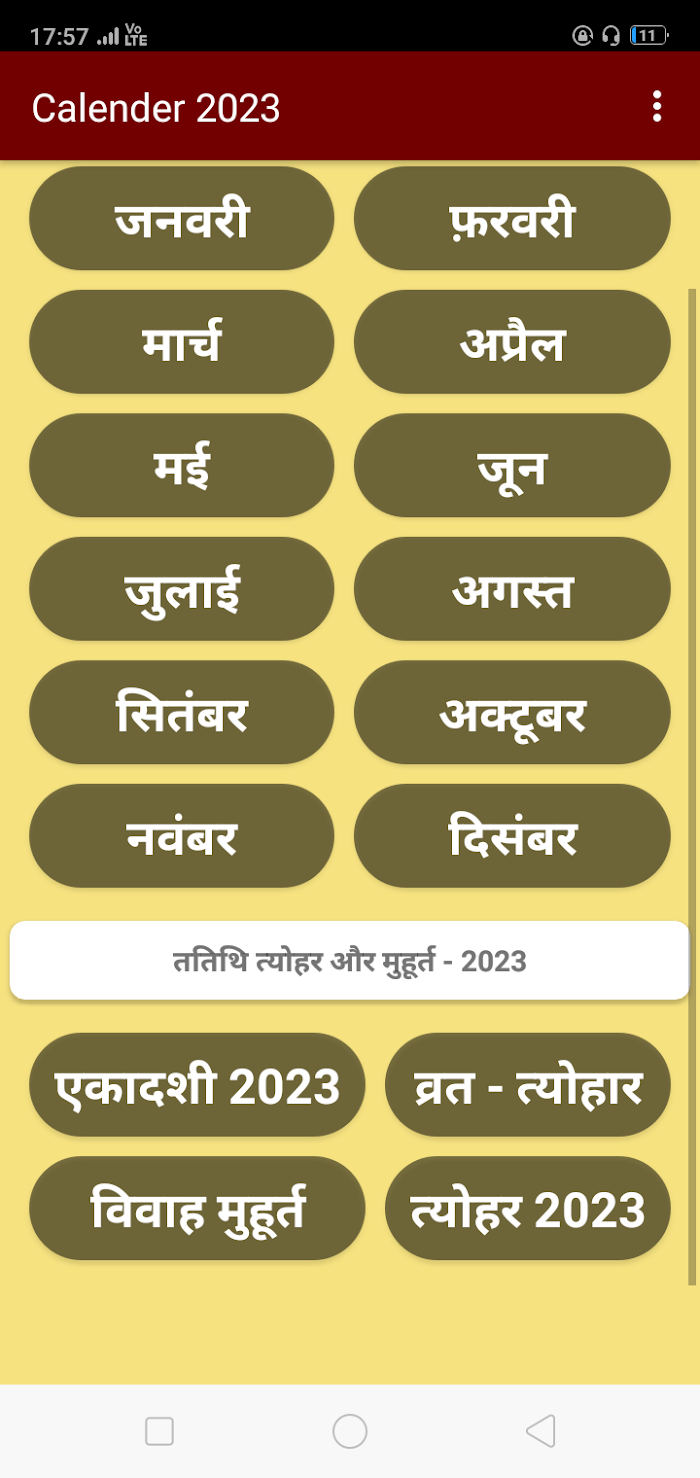
Task: Open the त्योहर 2023 list
Action: pos(527,1209)
